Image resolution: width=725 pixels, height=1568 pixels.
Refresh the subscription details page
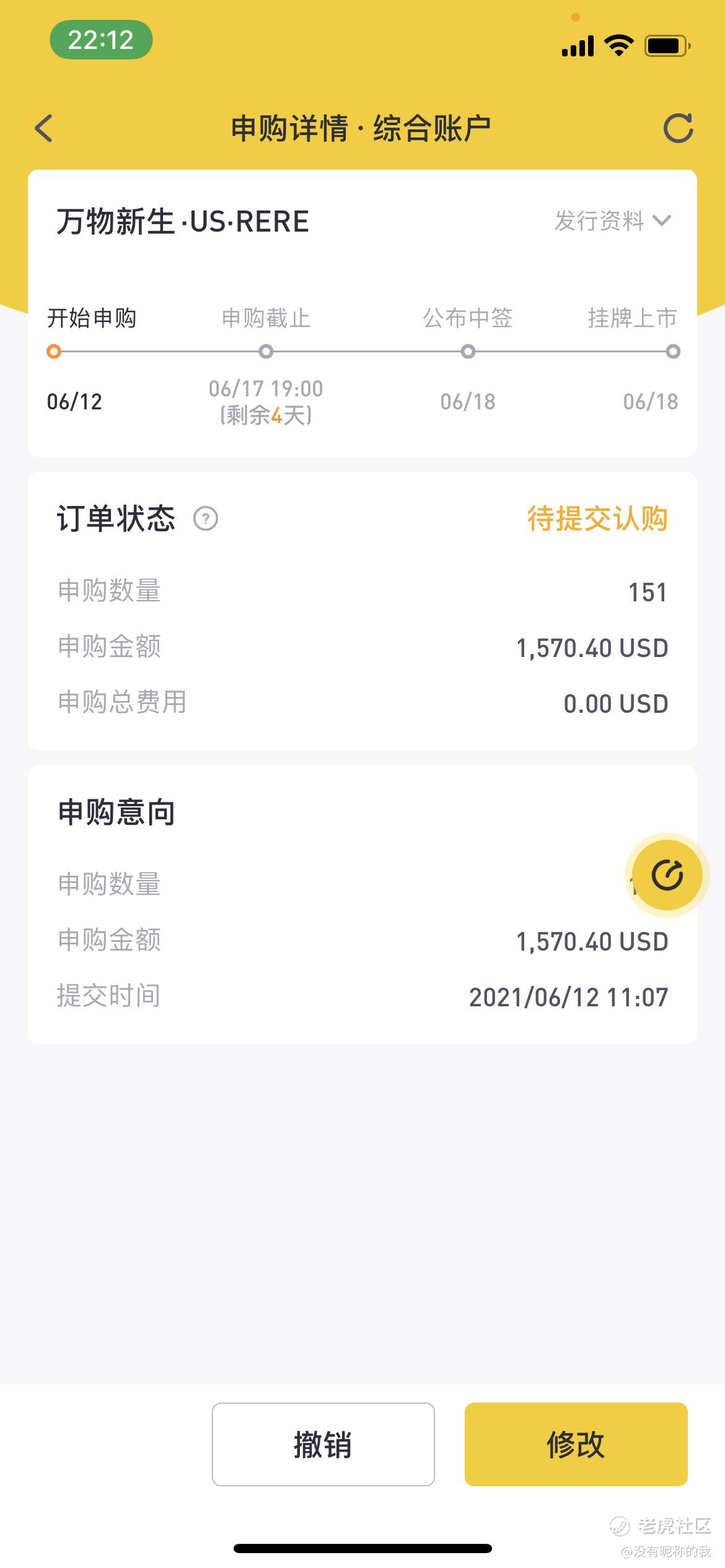678,128
